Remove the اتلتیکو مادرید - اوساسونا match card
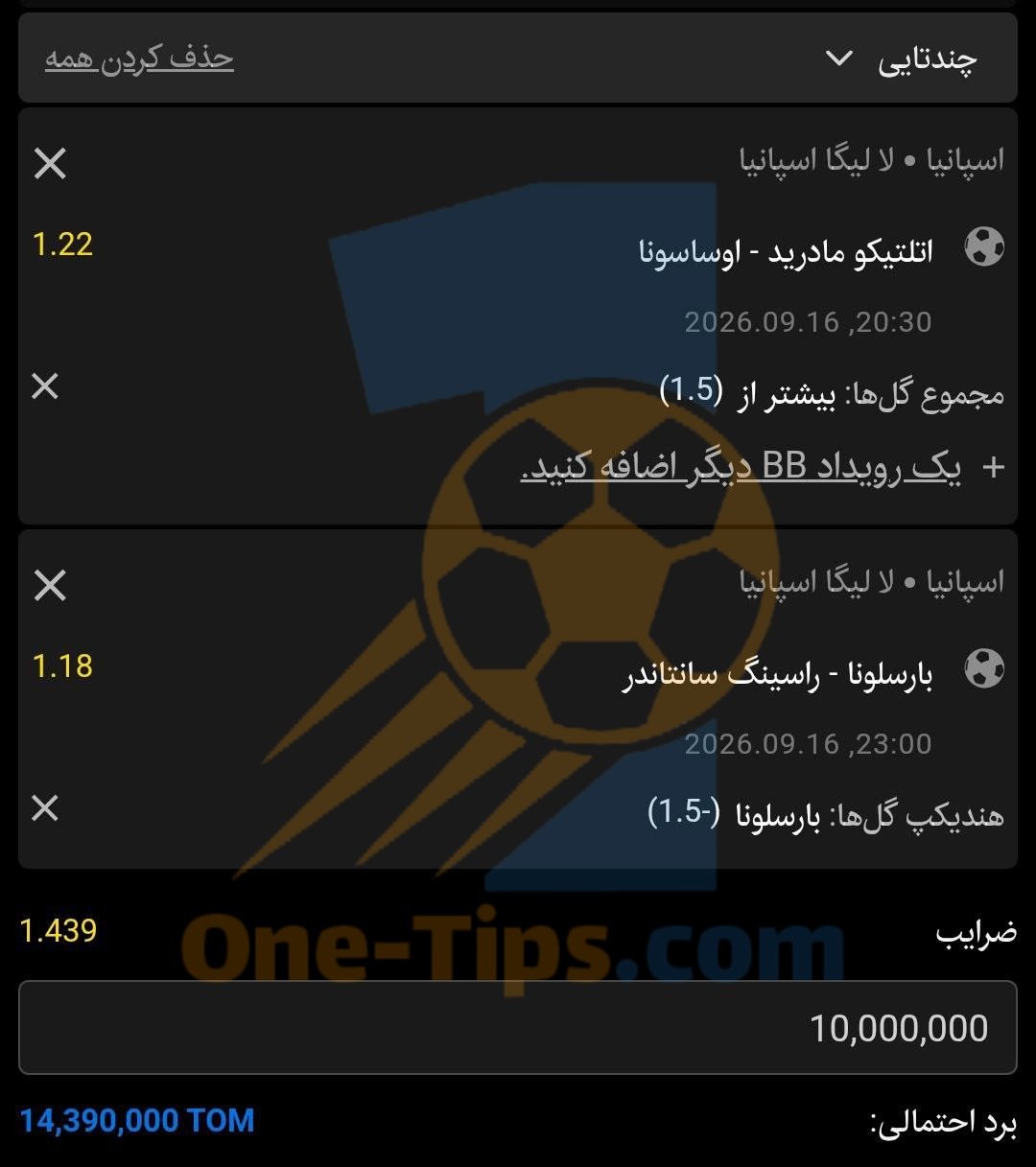The height and width of the screenshot is (1167, 1036). click(50, 164)
